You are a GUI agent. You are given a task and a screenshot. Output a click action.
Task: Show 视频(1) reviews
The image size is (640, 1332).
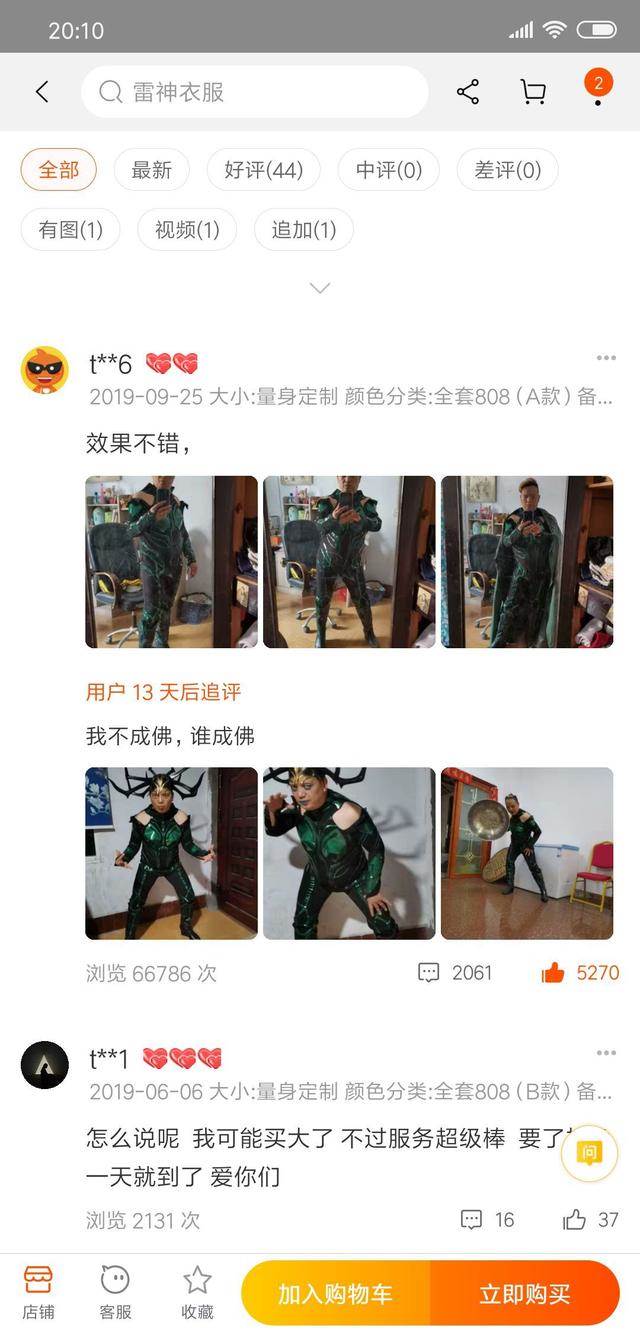point(187,230)
